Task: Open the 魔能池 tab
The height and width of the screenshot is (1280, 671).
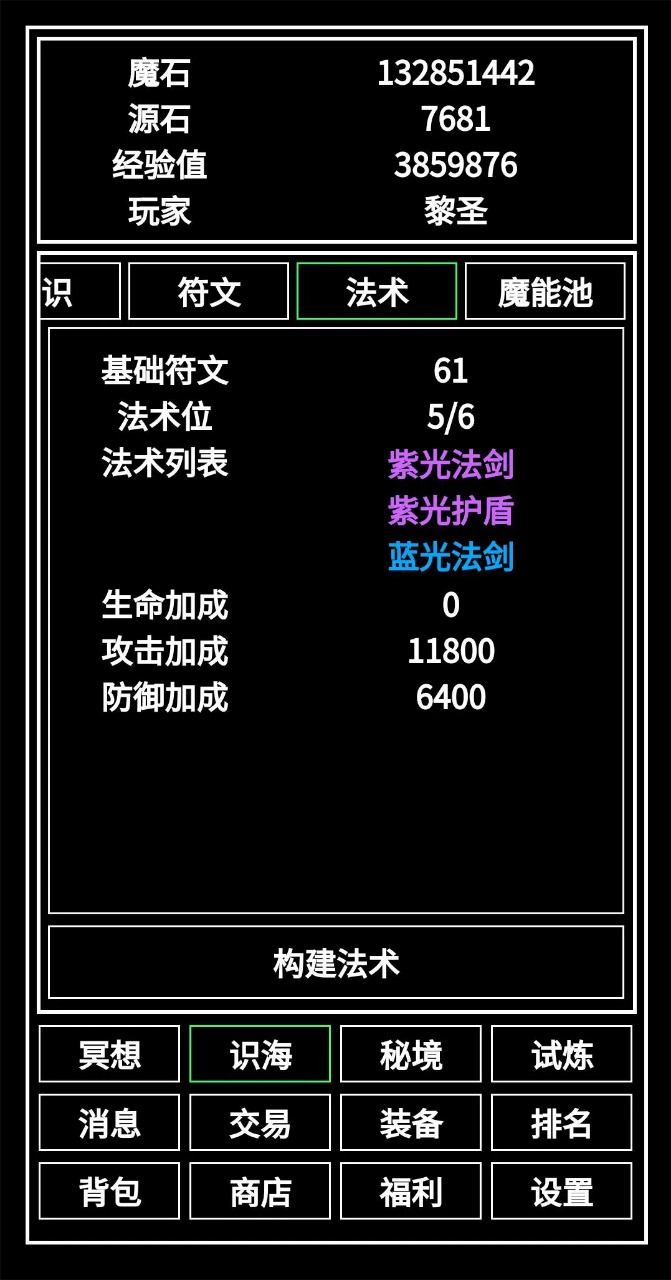Action: point(545,292)
